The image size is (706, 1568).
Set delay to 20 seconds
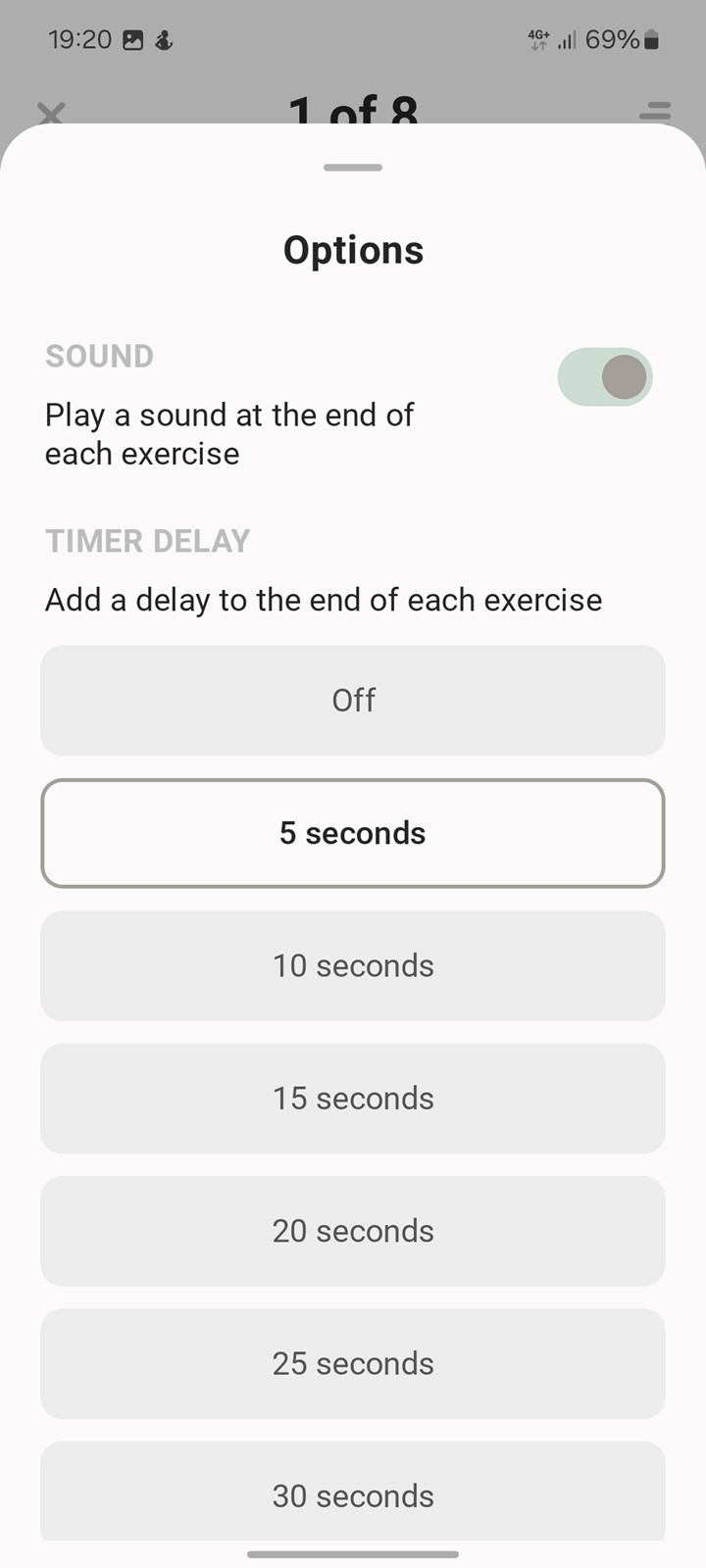pyautogui.click(x=353, y=1231)
